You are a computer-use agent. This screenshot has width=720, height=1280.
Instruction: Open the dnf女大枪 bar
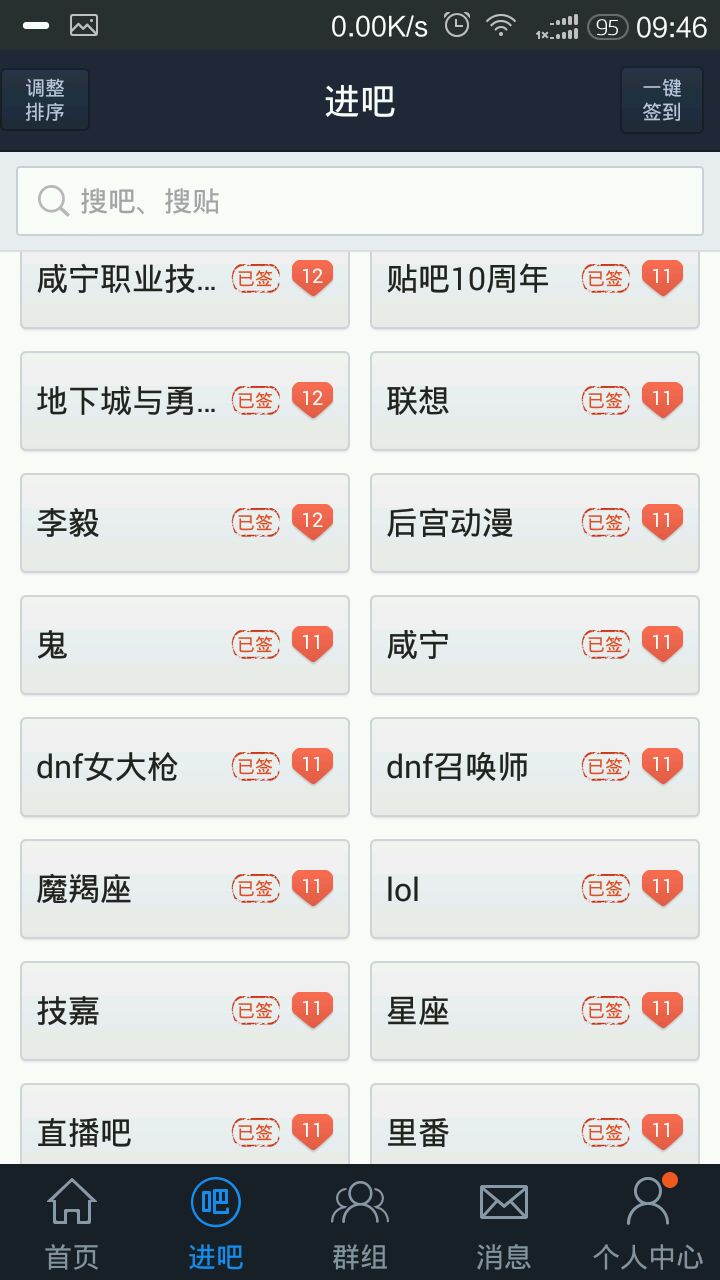pos(185,767)
